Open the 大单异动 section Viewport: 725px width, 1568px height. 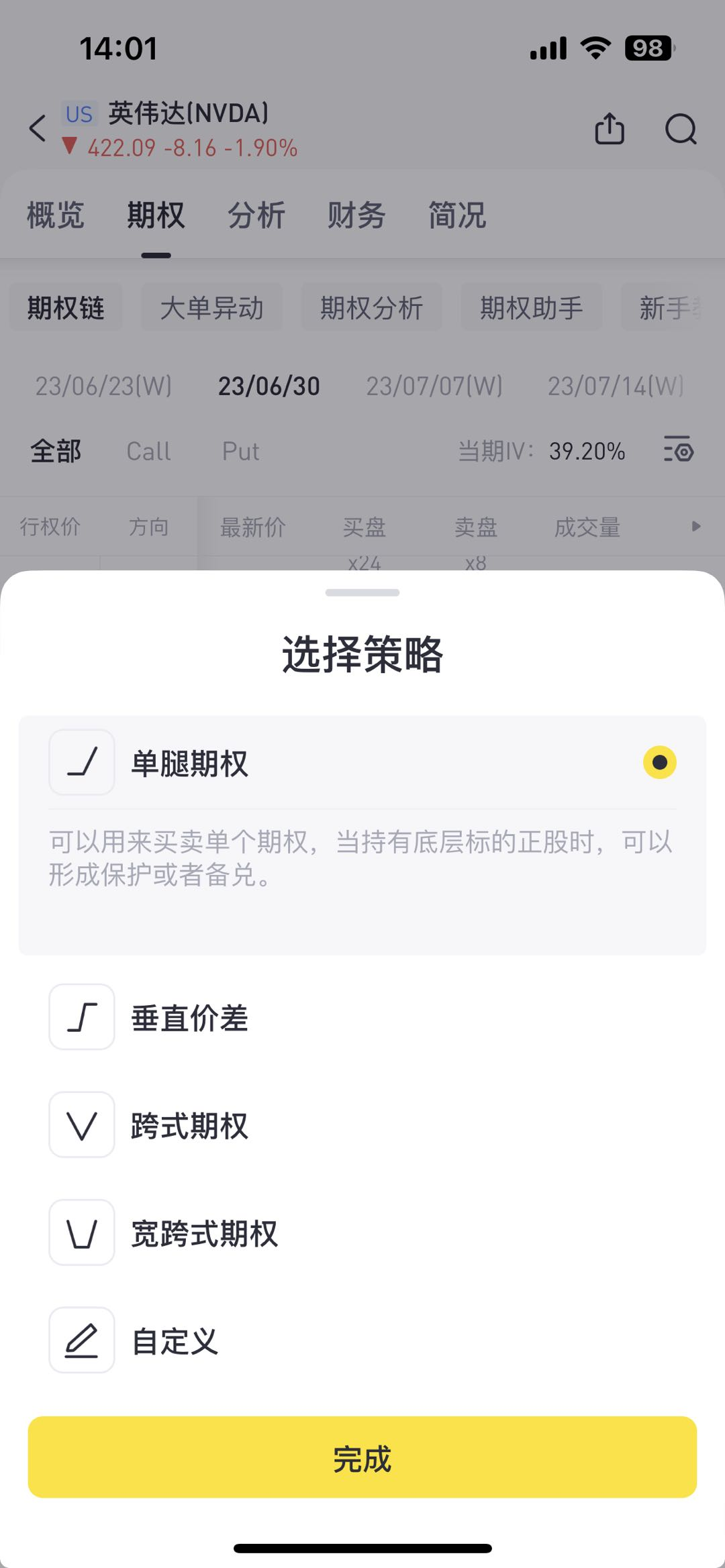tap(211, 307)
